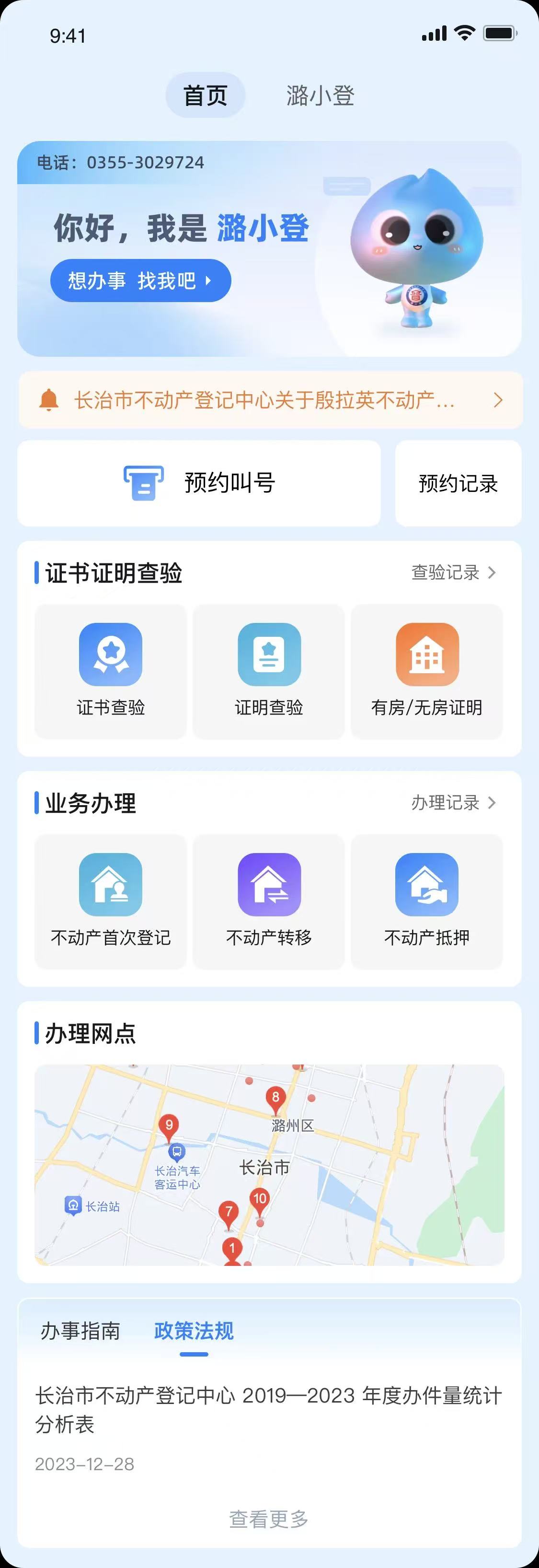Image resolution: width=539 pixels, height=1568 pixels.
Task: Select the 证明查验 proof verification icon
Action: pyautogui.click(x=269, y=655)
